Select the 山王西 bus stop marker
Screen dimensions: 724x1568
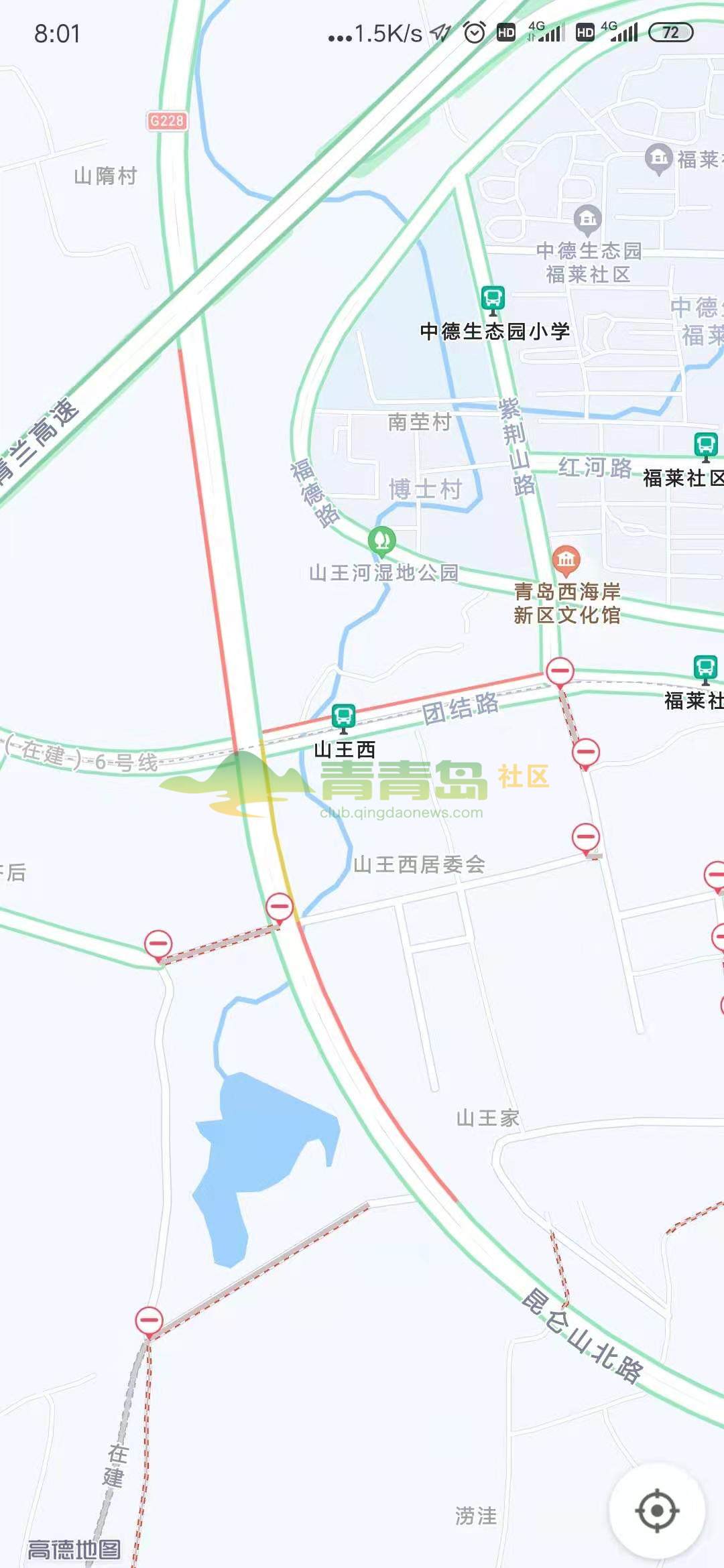pos(343,718)
